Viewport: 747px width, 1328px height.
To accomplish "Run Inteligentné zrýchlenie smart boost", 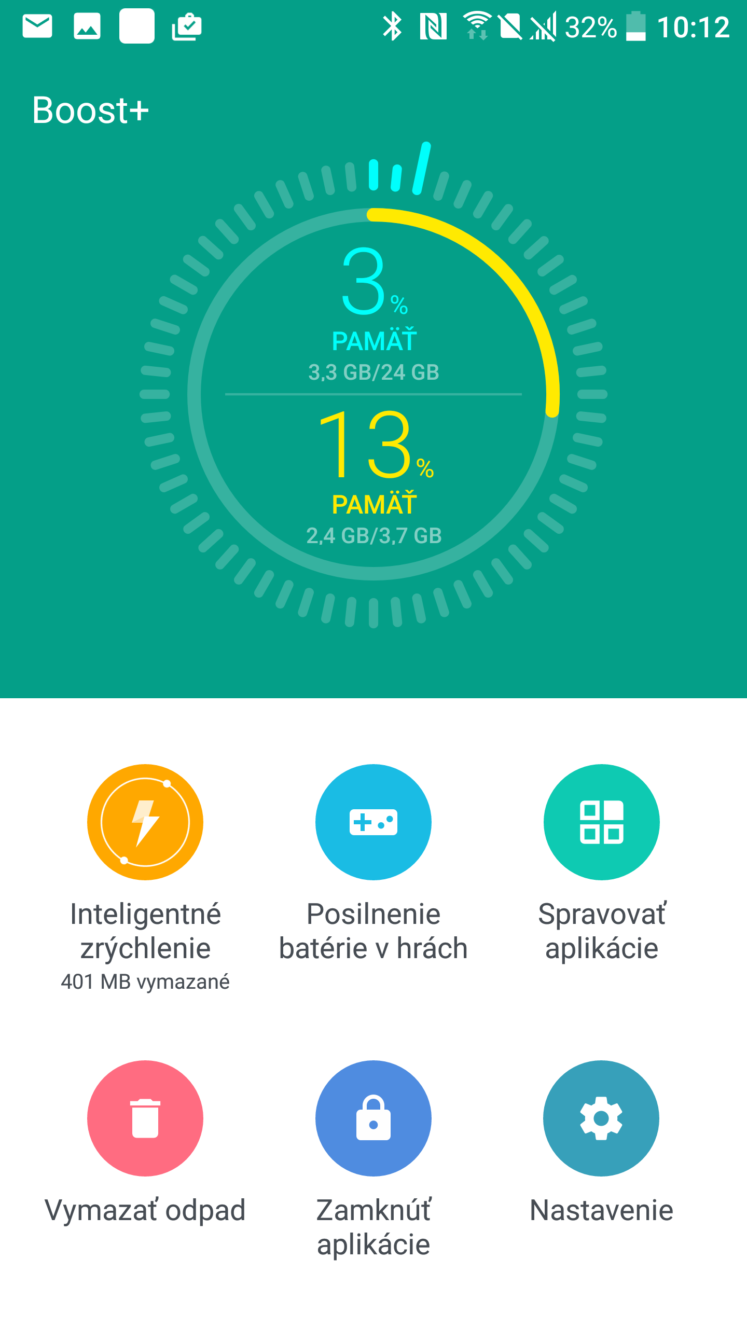I will [145, 822].
